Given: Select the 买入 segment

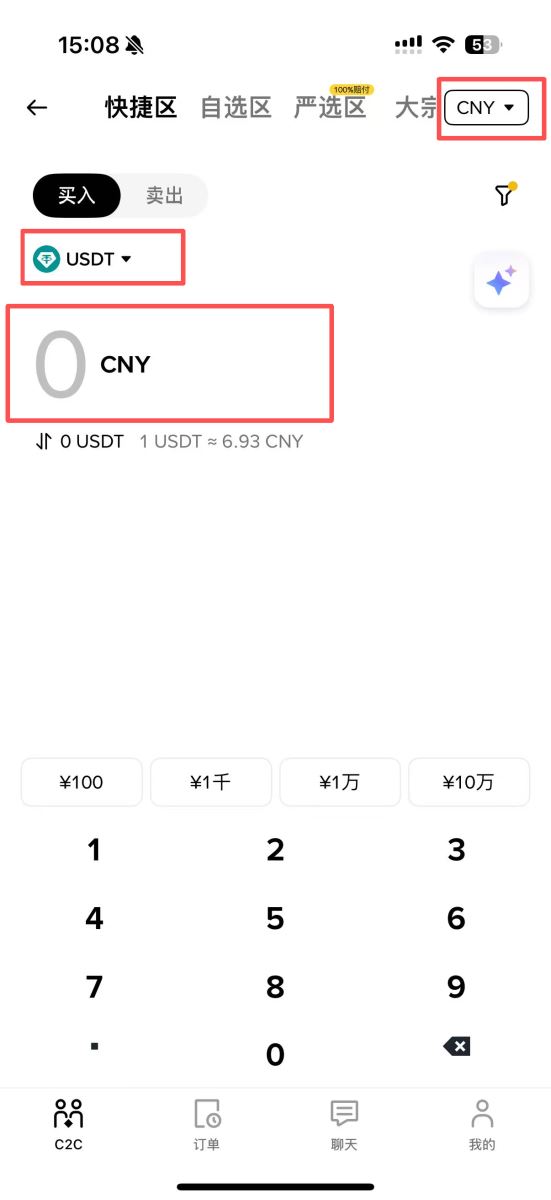Looking at the screenshot, I should coord(77,196).
